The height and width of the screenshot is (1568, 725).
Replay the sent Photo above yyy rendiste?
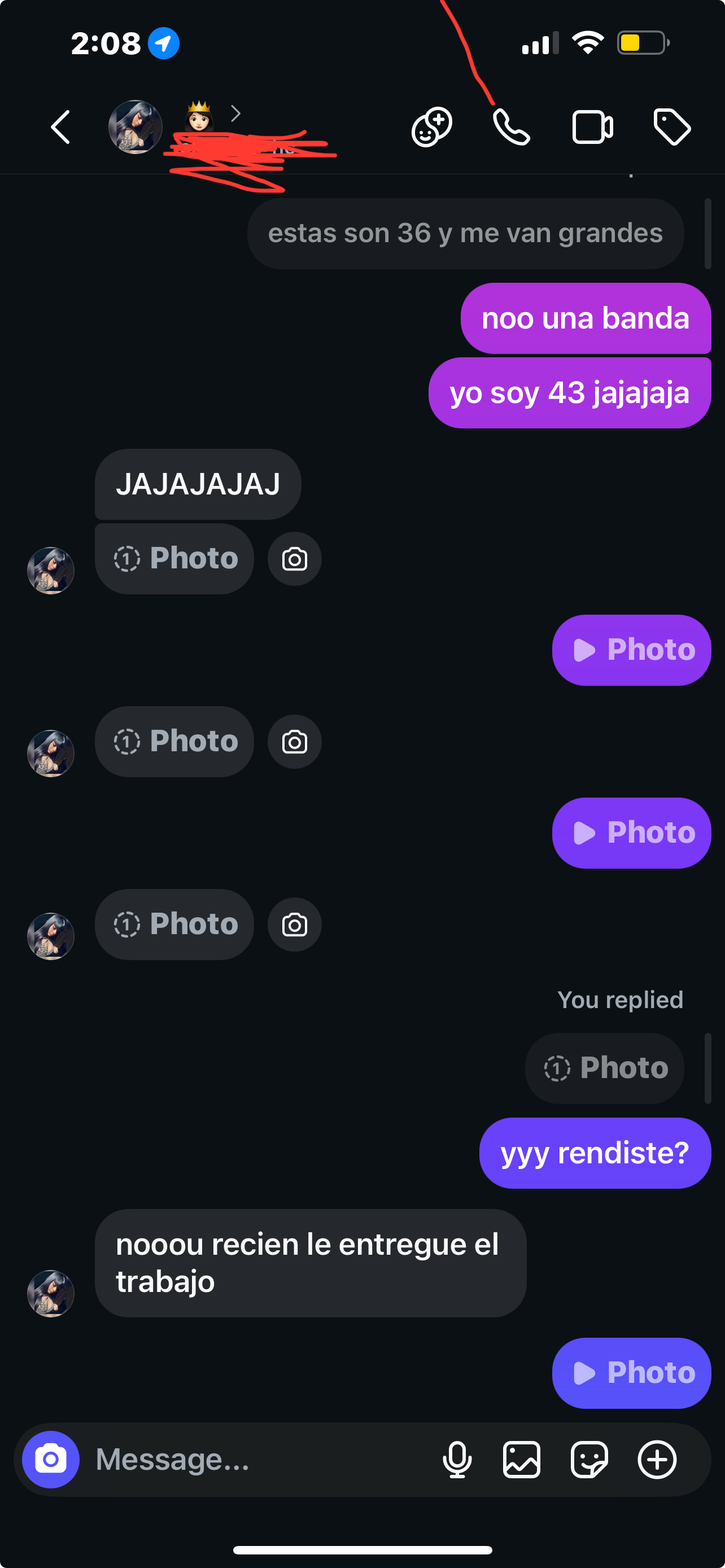coord(631,832)
